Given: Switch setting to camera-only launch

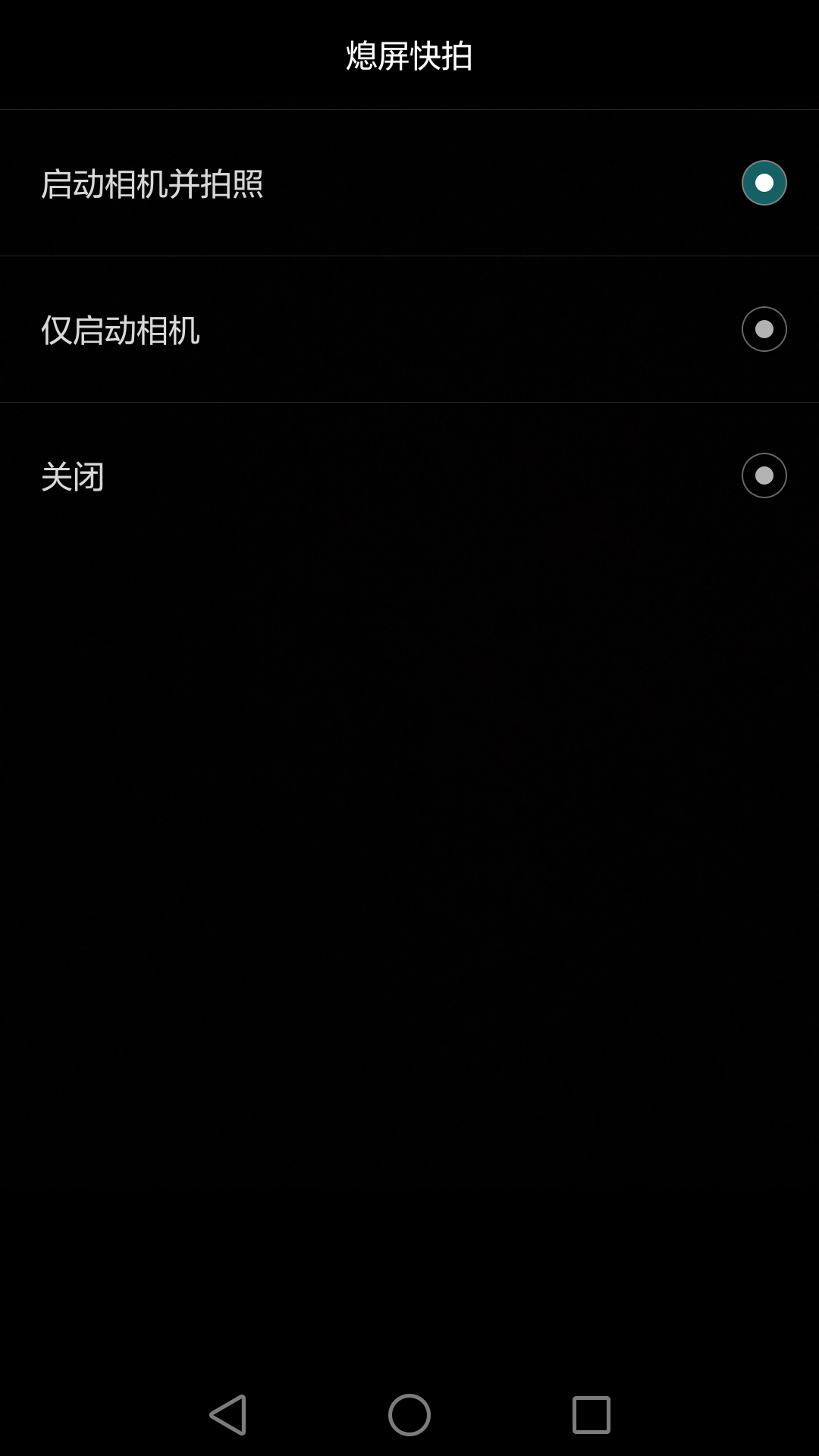Looking at the screenshot, I should point(303,330).
